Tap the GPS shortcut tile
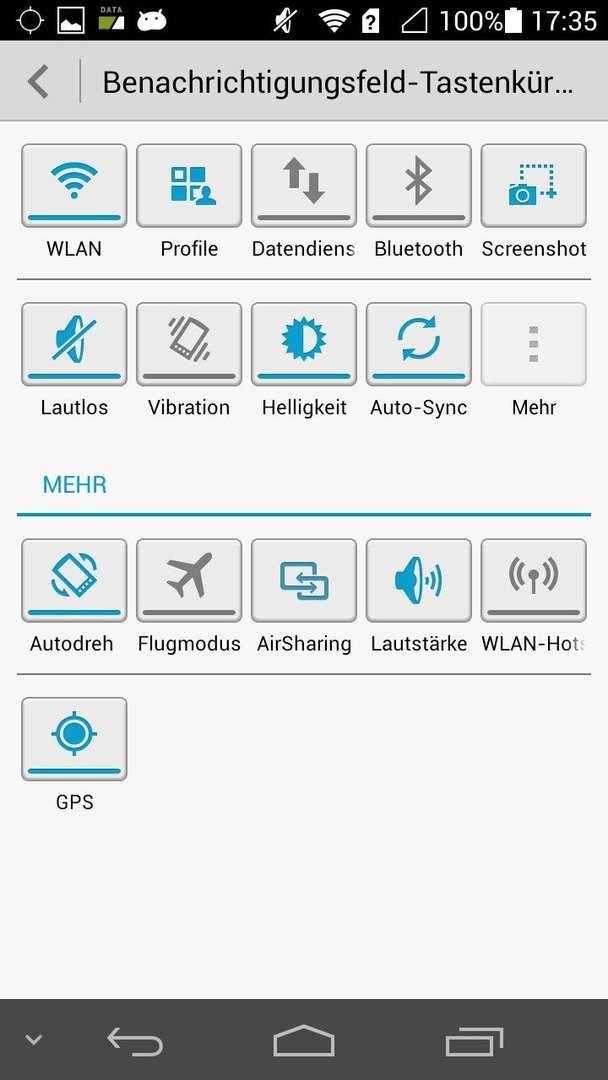This screenshot has height=1080, width=608. (74, 739)
